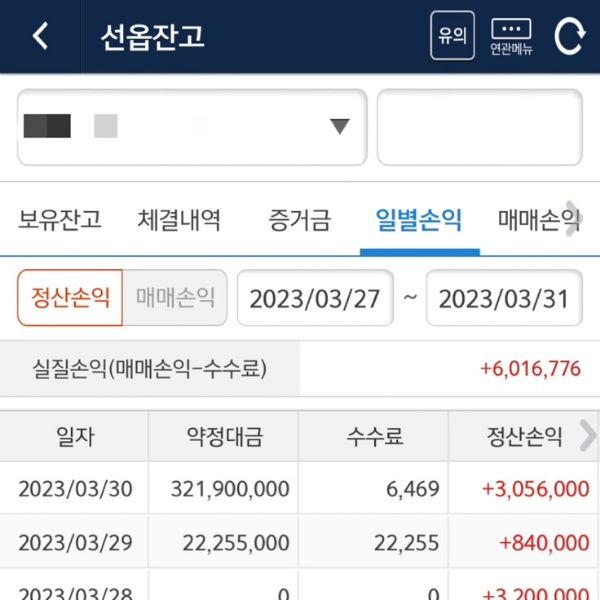Expand the account selection dropdown
Screen dimensions: 600x600
340,127
